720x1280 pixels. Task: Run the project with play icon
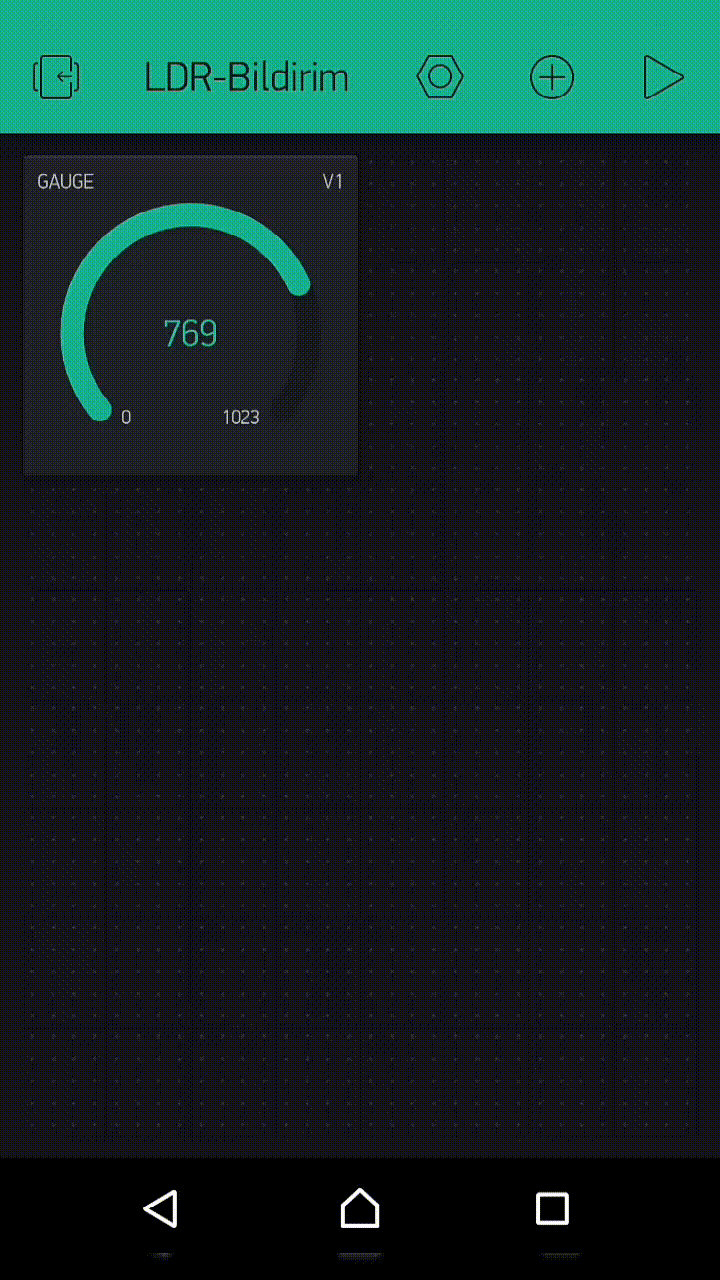[x=662, y=77]
